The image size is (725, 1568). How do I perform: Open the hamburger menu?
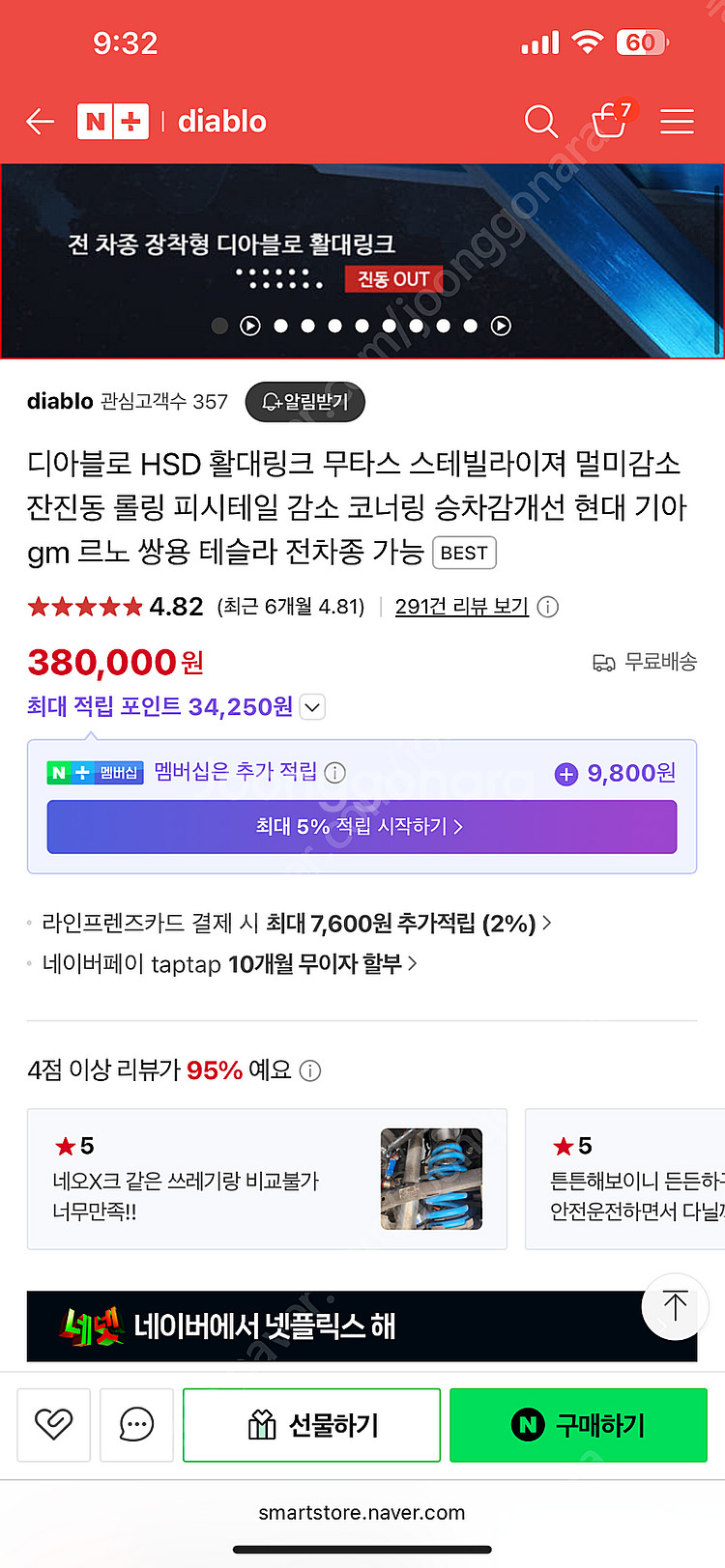pos(677,121)
